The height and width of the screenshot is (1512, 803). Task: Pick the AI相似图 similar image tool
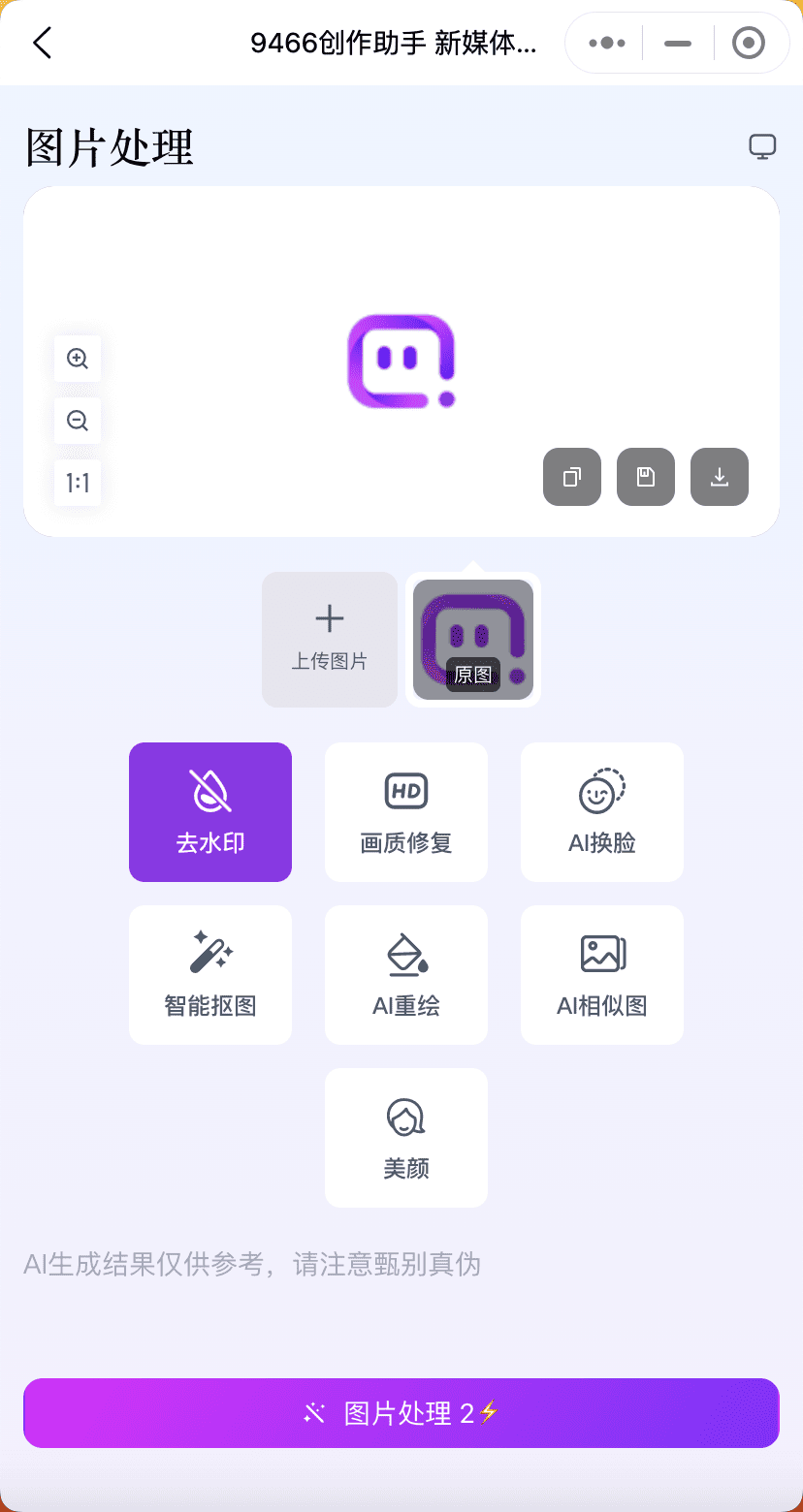[x=602, y=975]
